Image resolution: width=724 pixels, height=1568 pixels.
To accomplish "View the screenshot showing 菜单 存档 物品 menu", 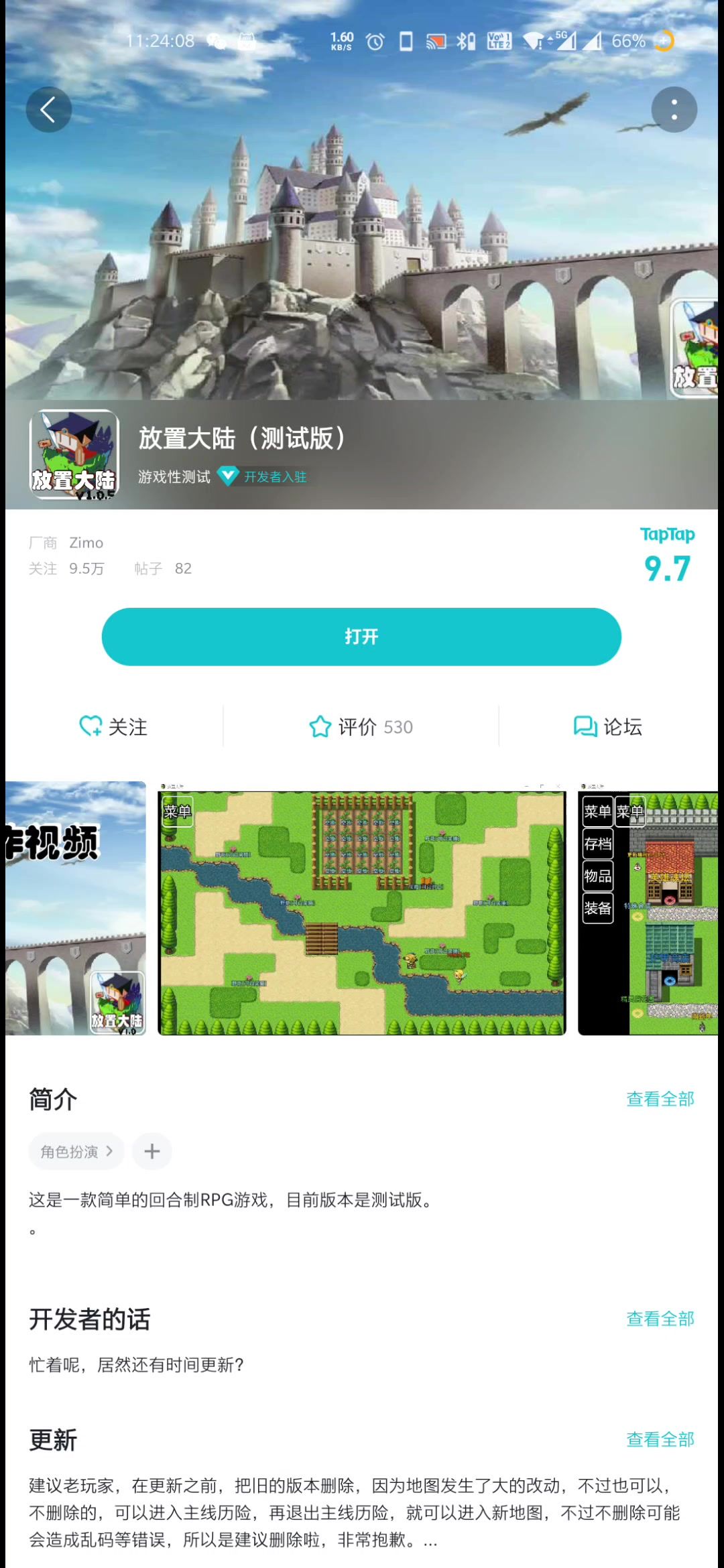I will point(648,909).
